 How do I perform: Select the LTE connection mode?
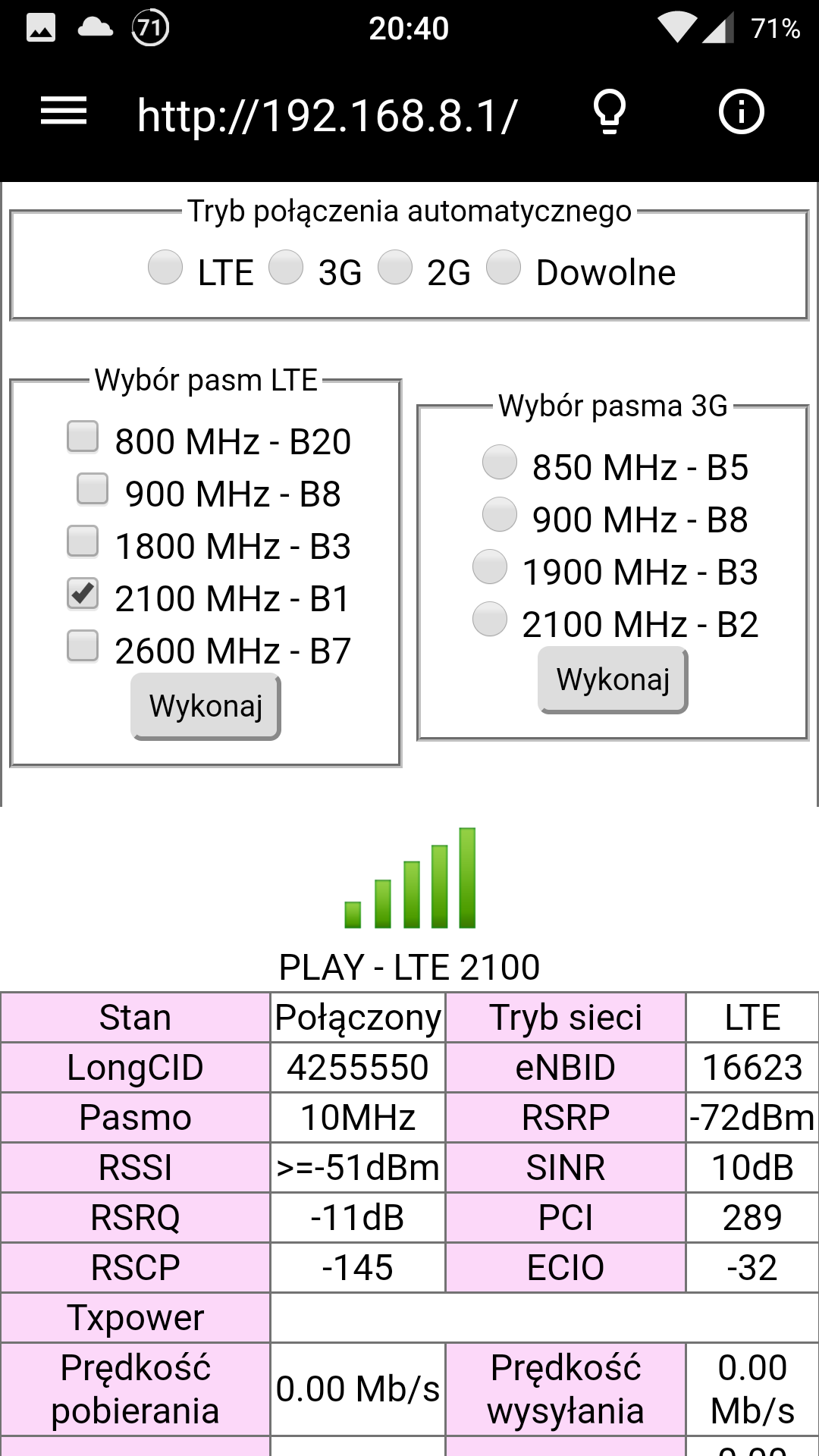[165, 268]
